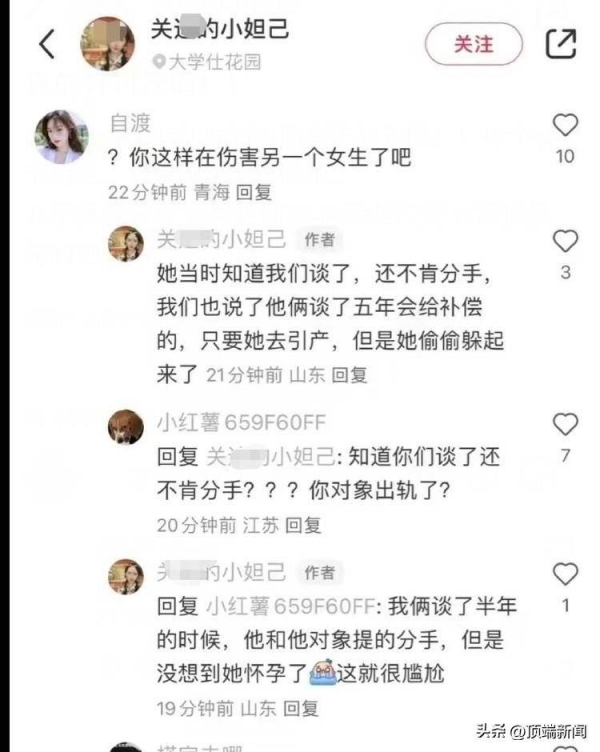Open 小红薯659F60FF's avatar
600x752 pixels.
coord(126,427)
